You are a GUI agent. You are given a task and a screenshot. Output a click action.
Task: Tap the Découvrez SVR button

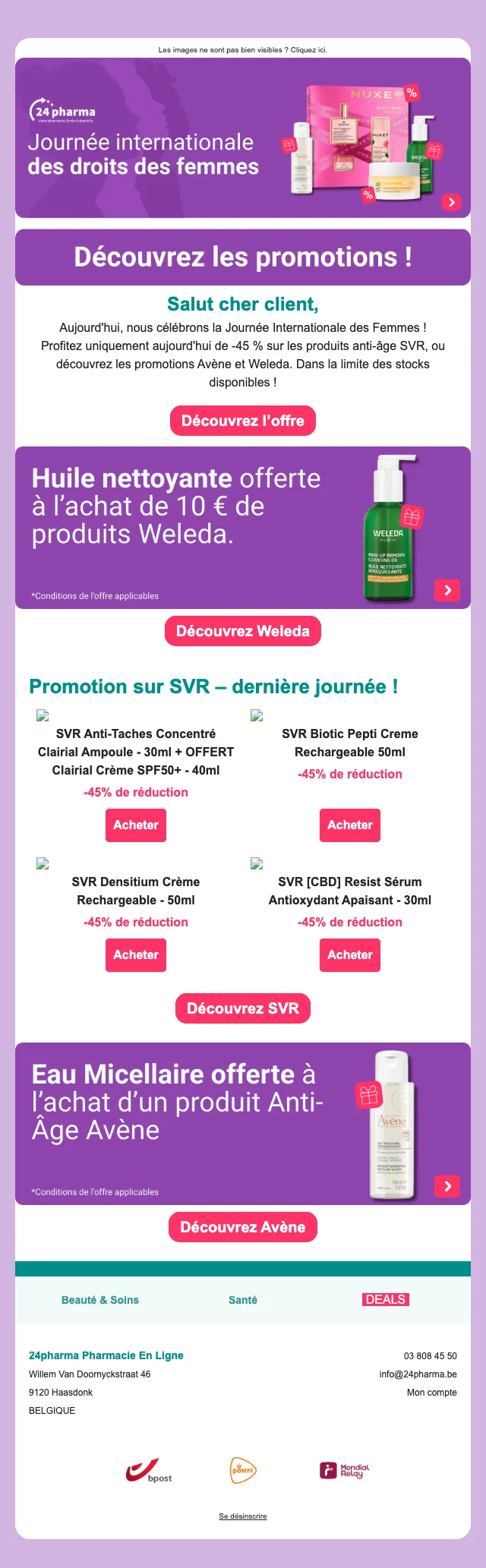click(242, 1008)
